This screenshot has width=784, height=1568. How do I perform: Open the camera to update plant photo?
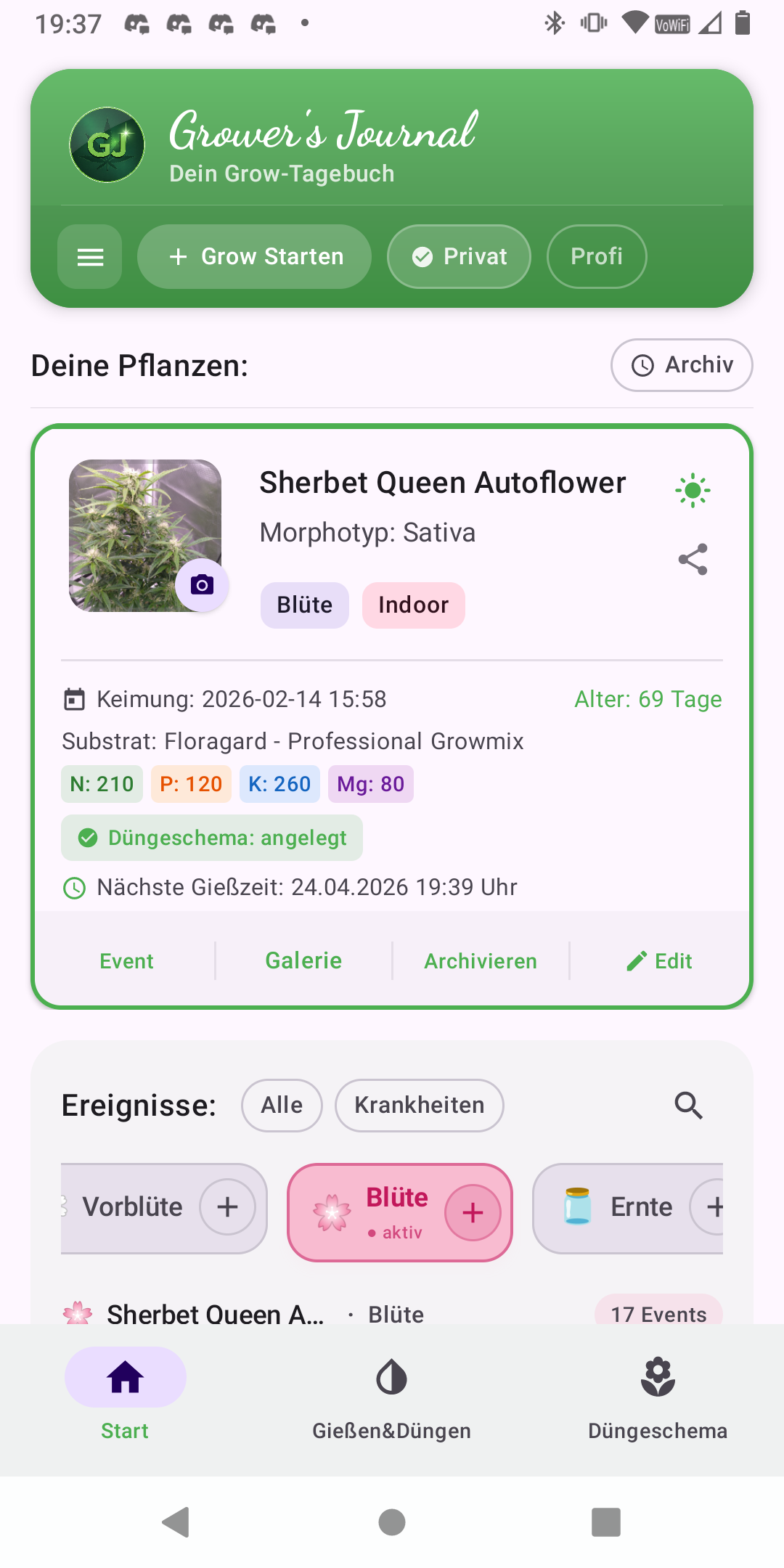click(x=202, y=583)
